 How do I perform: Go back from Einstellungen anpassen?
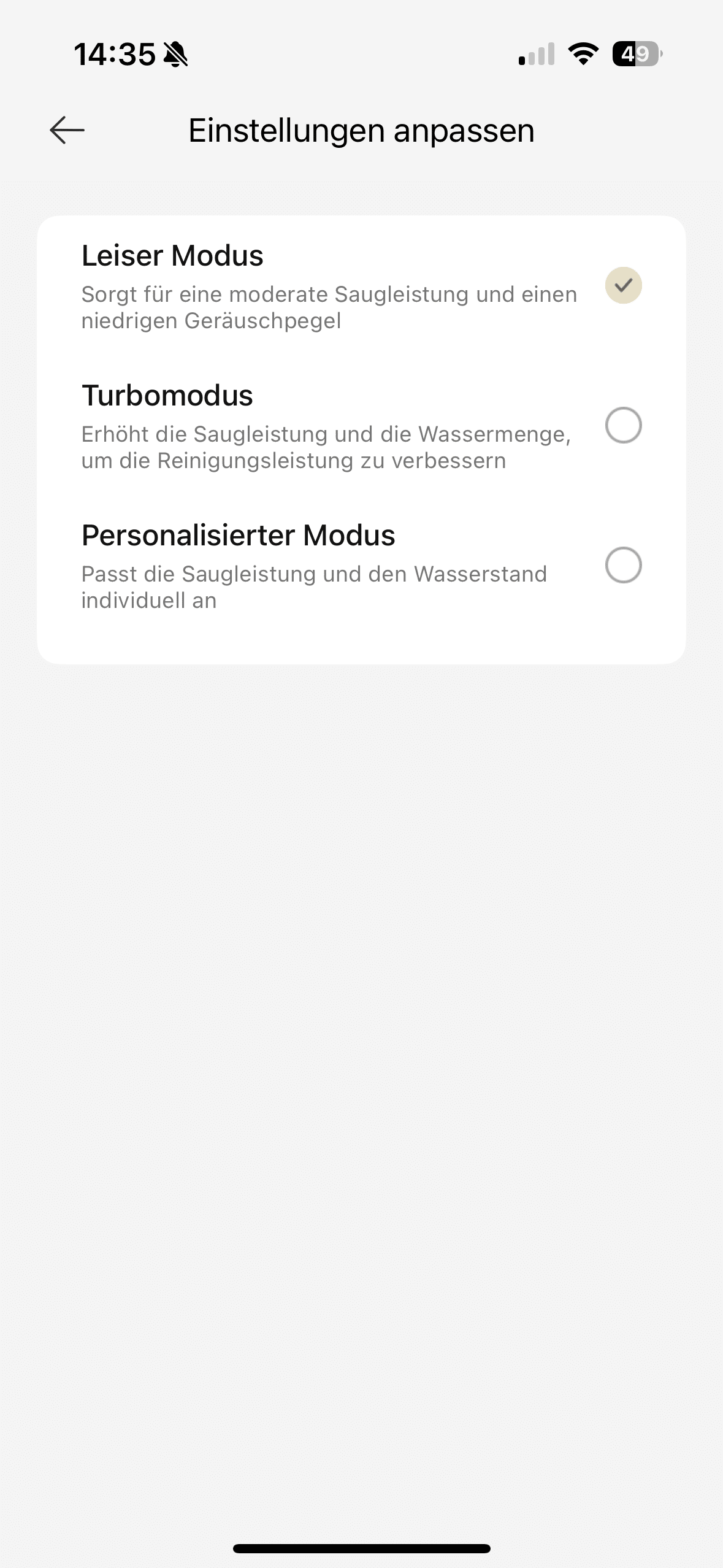tap(67, 130)
